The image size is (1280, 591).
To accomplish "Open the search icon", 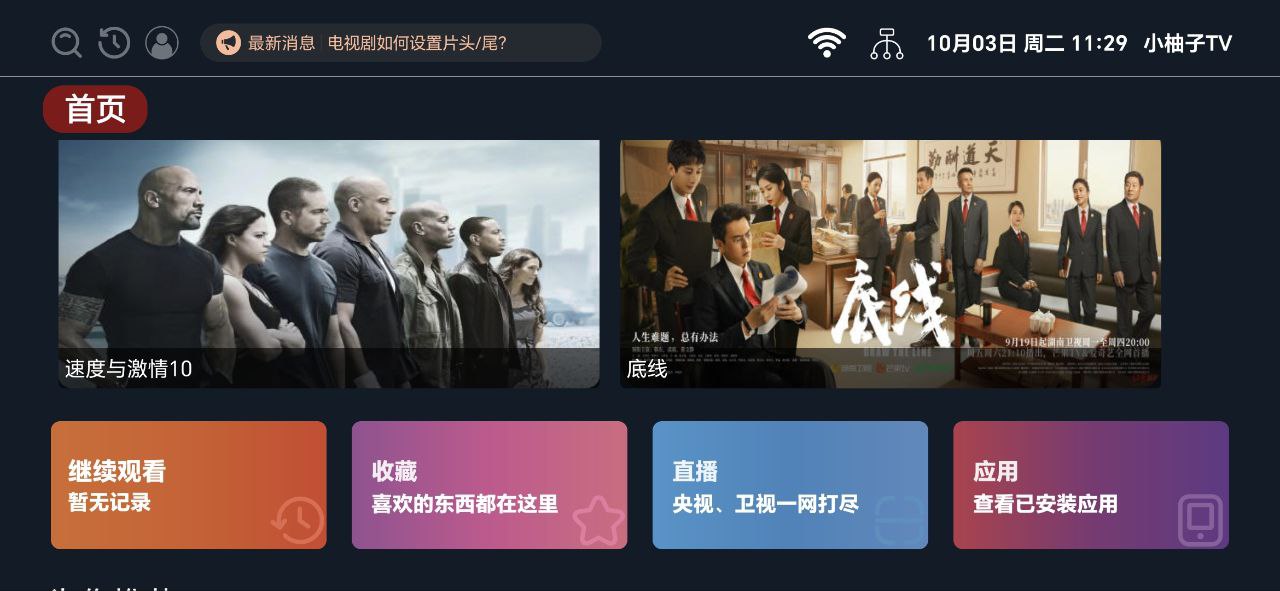I will [x=66, y=43].
